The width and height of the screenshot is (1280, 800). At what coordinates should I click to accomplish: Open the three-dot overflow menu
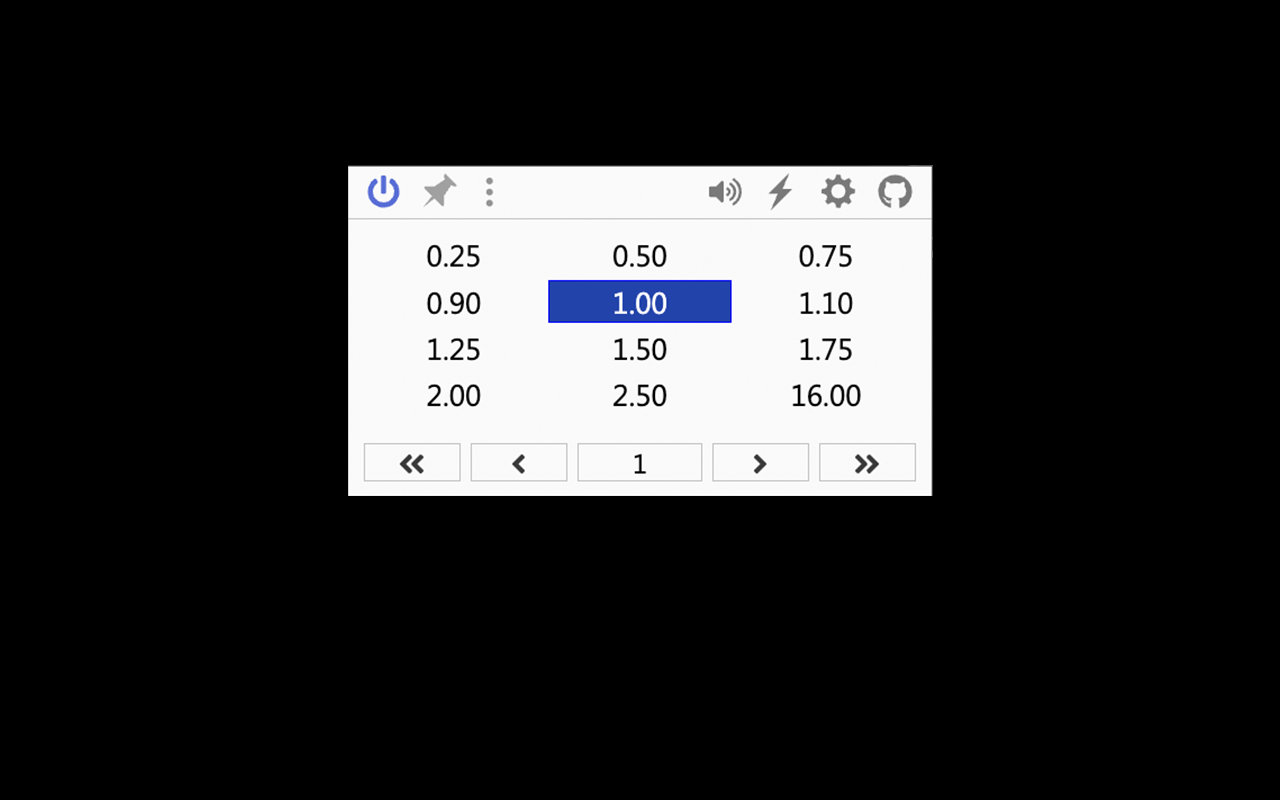tap(489, 192)
